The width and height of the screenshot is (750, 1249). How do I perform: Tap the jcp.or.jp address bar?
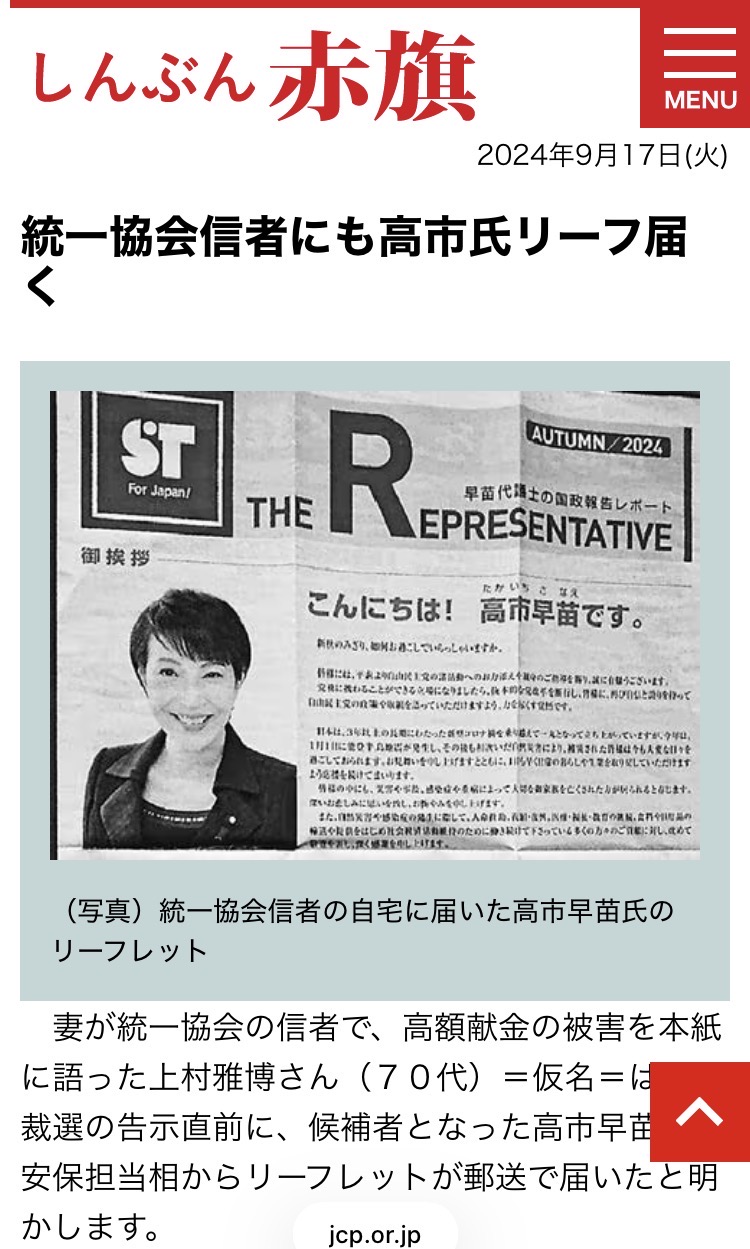[375, 1233]
